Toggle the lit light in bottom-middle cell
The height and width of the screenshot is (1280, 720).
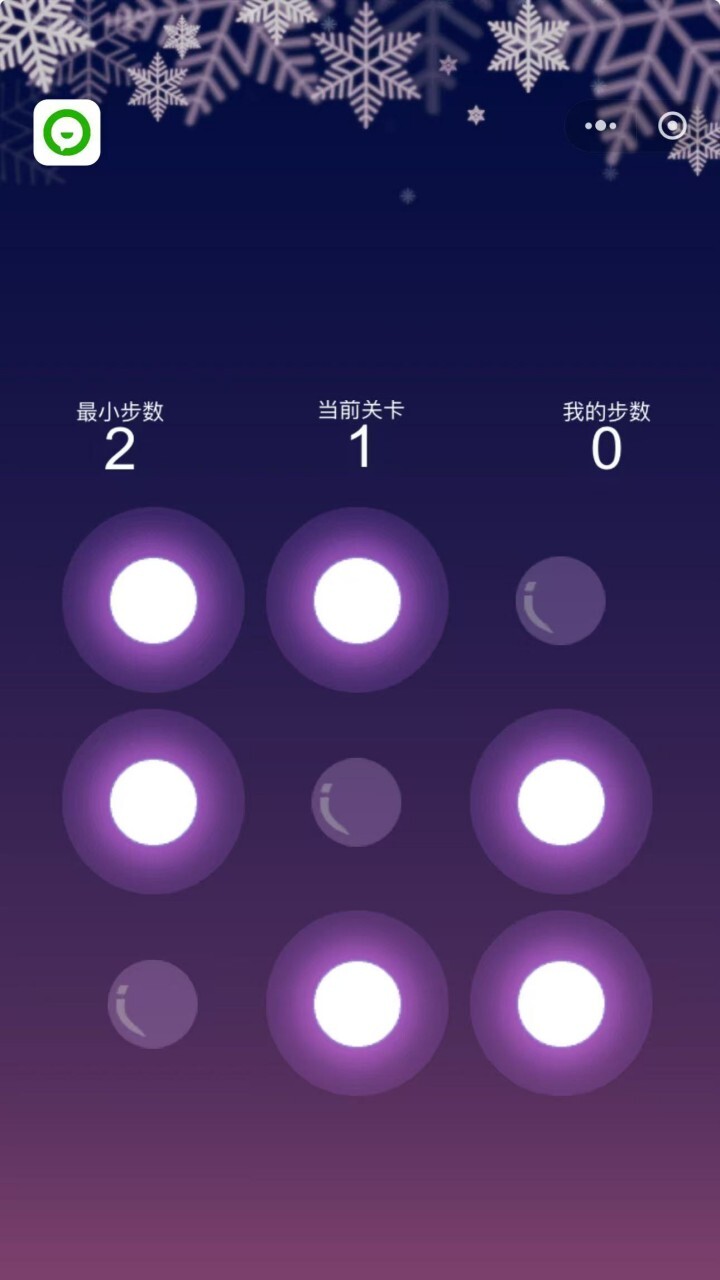(x=357, y=1004)
